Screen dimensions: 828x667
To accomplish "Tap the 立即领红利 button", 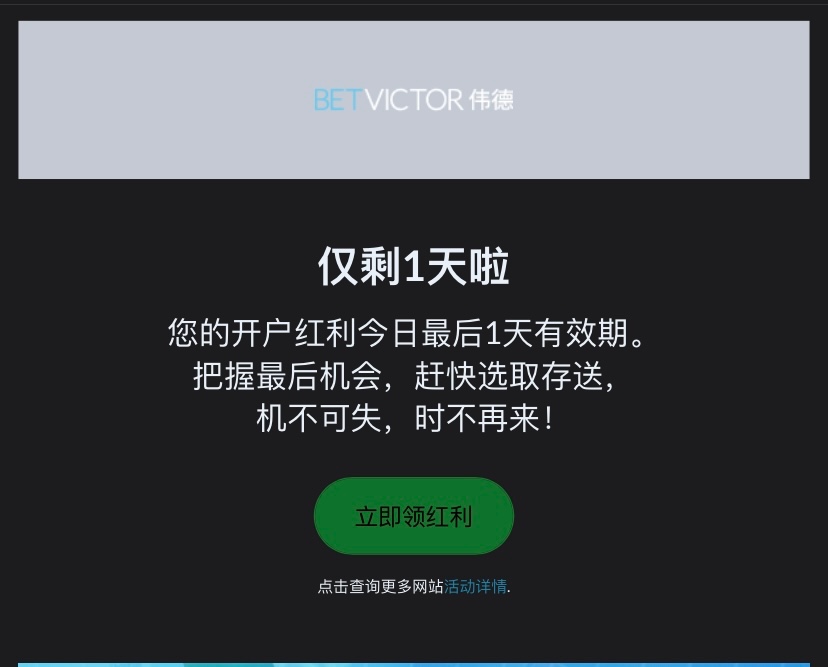I will pyautogui.click(x=413, y=516).
